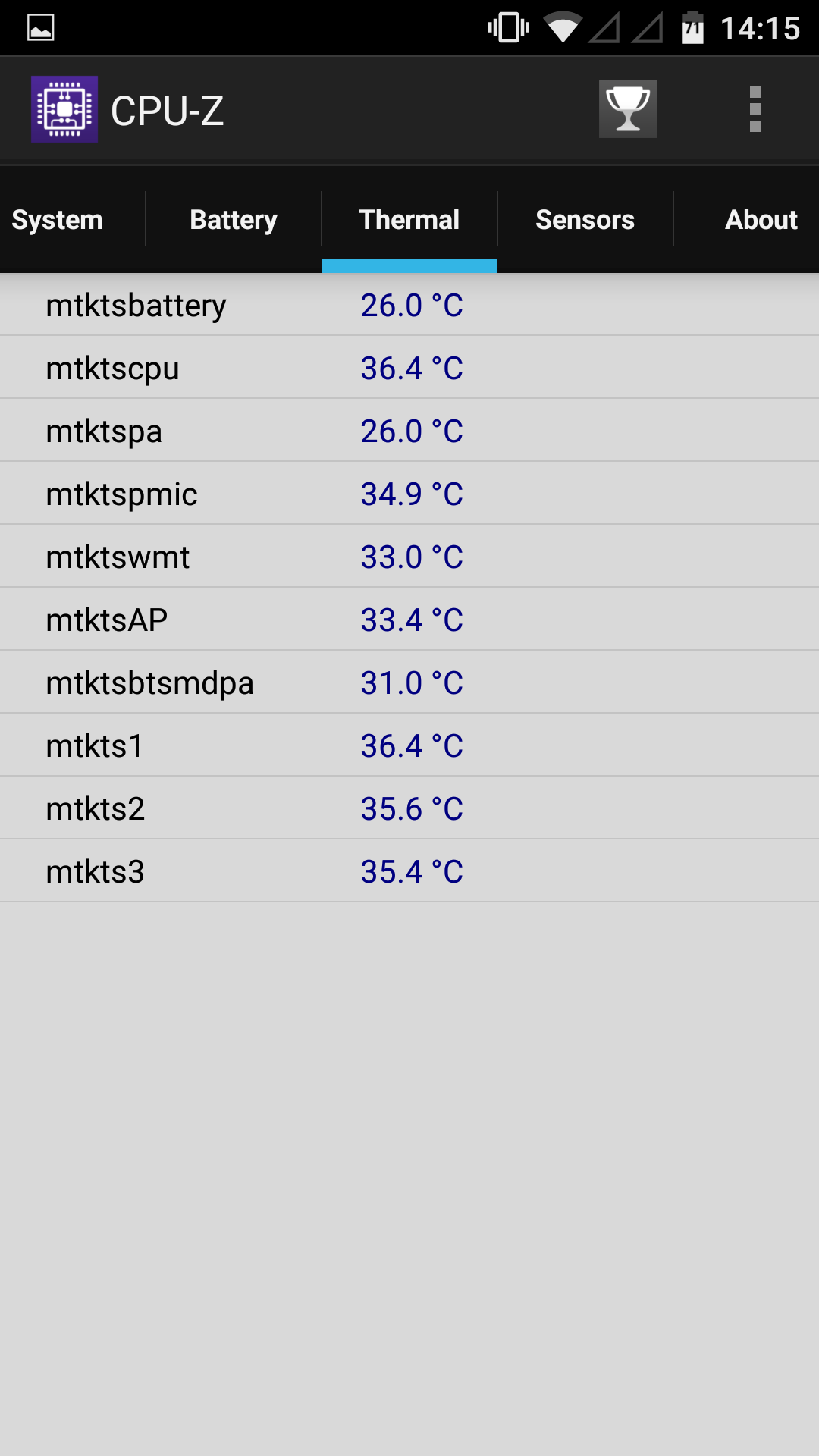Open the overflow menu
Viewport: 819px width, 1456px height.
pyautogui.click(x=755, y=109)
